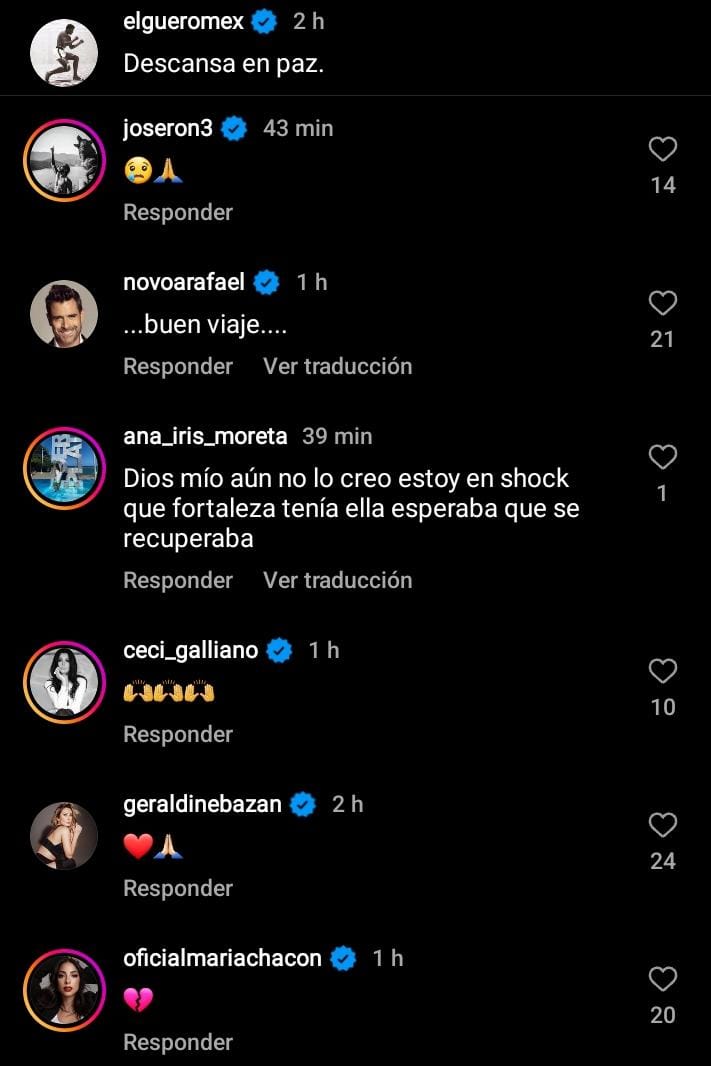Viewport: 711px width, 1066px height.
Task: Like oficialmariachacon's comment
Action: [x=663, y=980]
